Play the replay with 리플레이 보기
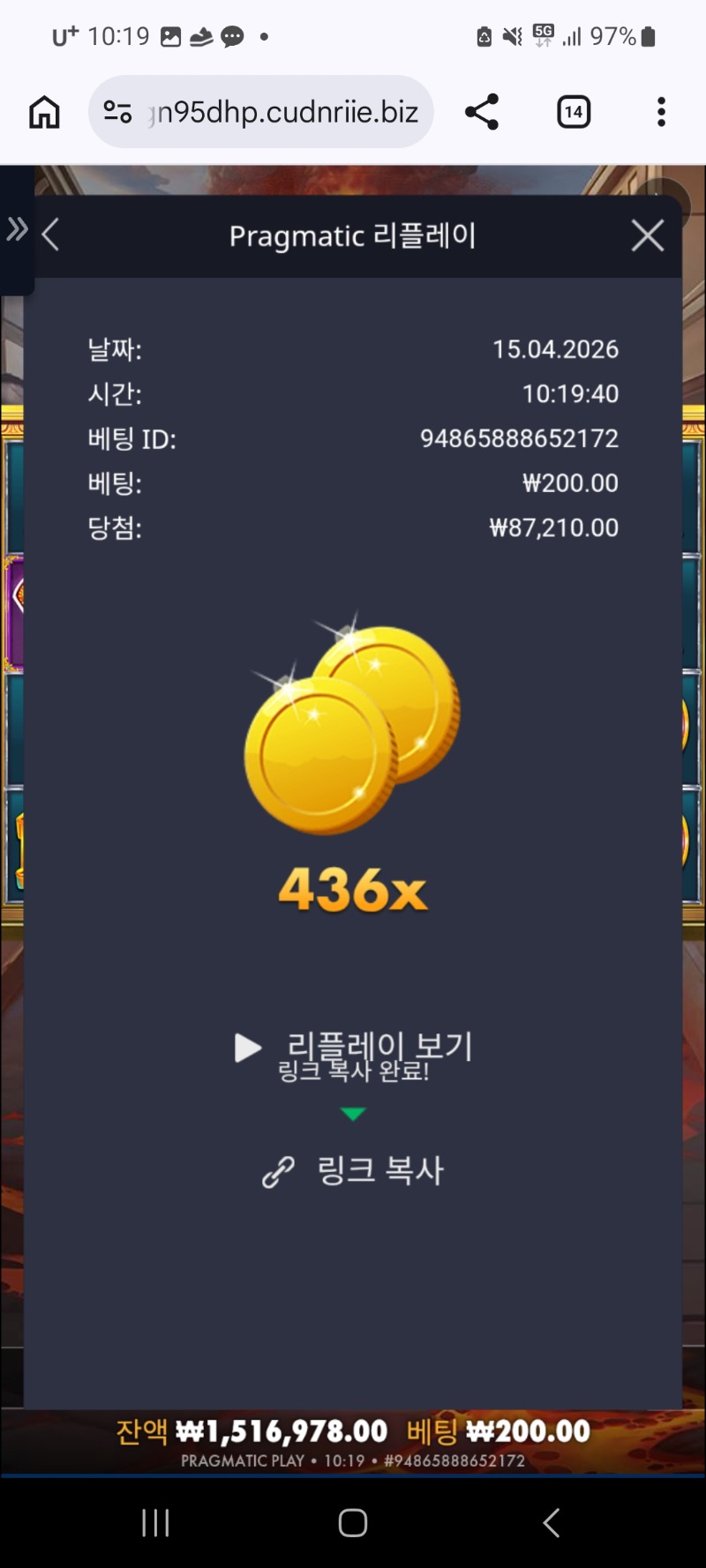 pyautogui.click(x=353, y=1048)
